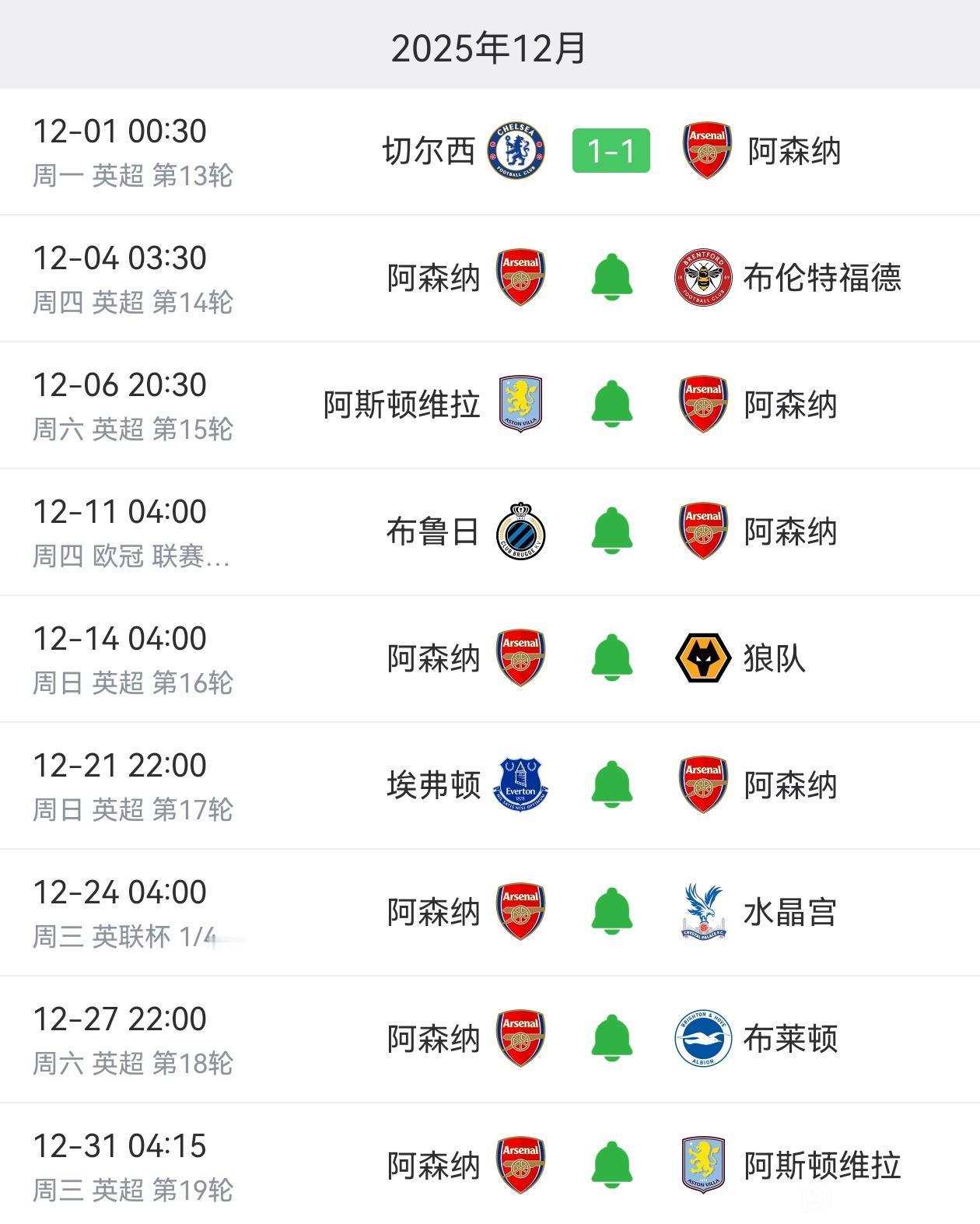The width and height of the screenshot is (980, 1224).
Task: Click the 切尔西 team name link
Action: (x=430, y=152)
